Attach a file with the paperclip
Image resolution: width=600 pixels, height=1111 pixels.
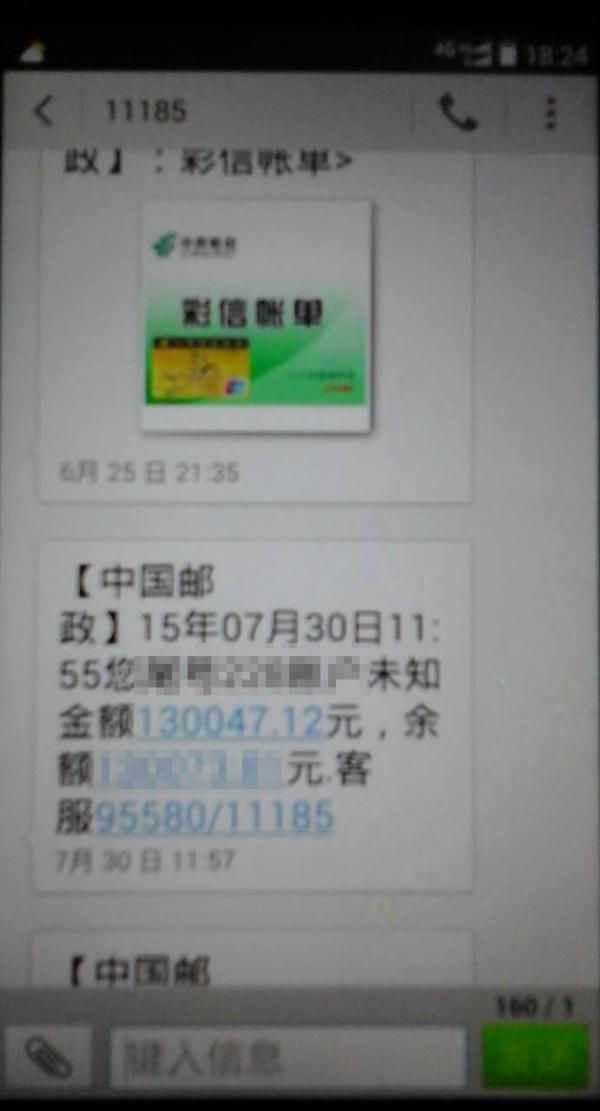(x=48, y=1055)
